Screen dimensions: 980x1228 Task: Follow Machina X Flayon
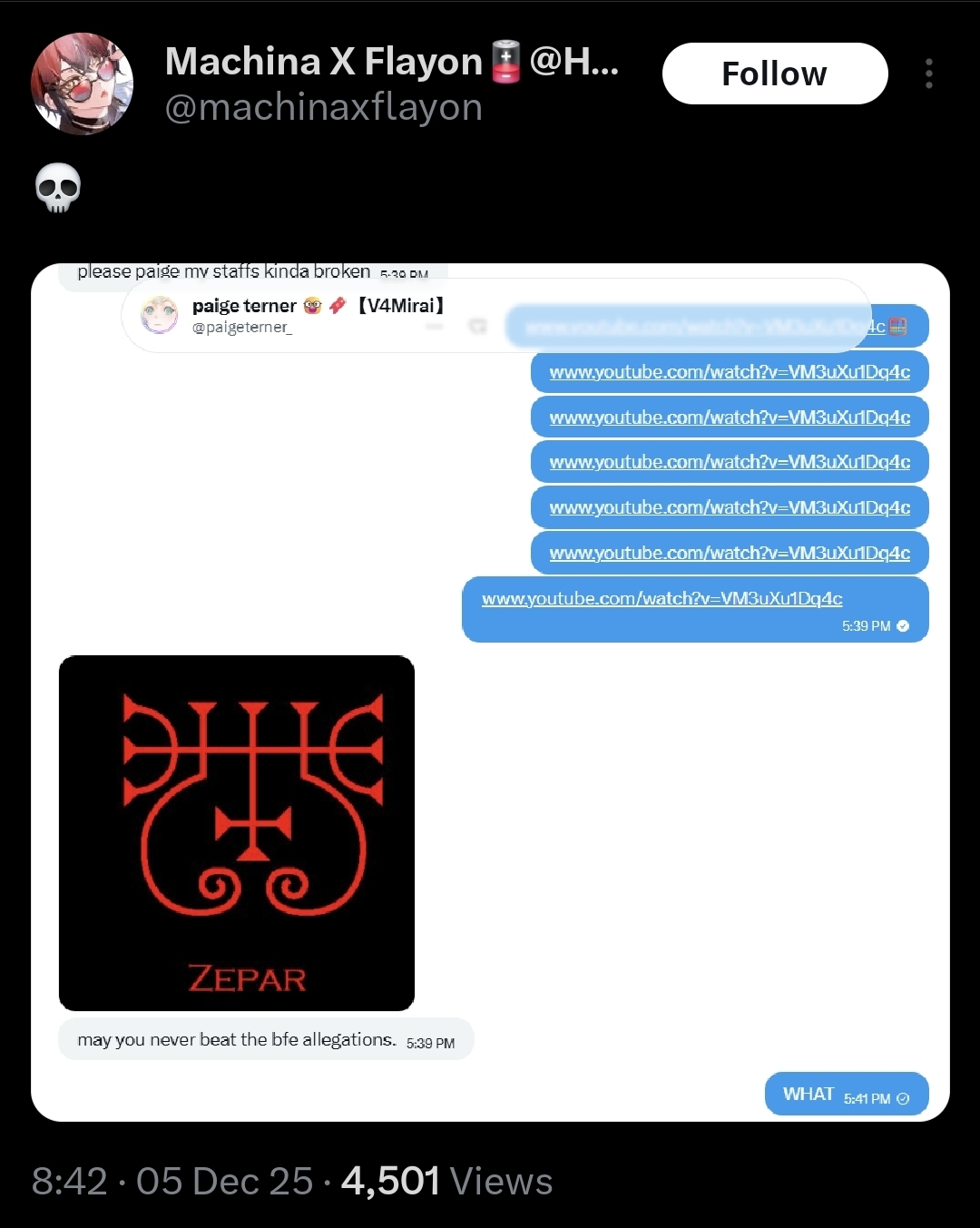click(x=774, y=74)
